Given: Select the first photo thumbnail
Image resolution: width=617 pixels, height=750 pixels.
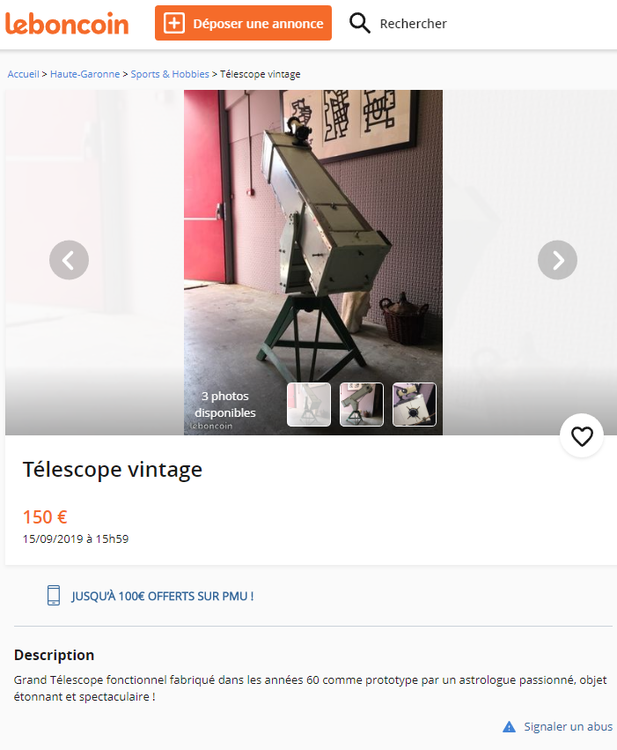Looking at the screenshot, I should [x=309, y=404].
